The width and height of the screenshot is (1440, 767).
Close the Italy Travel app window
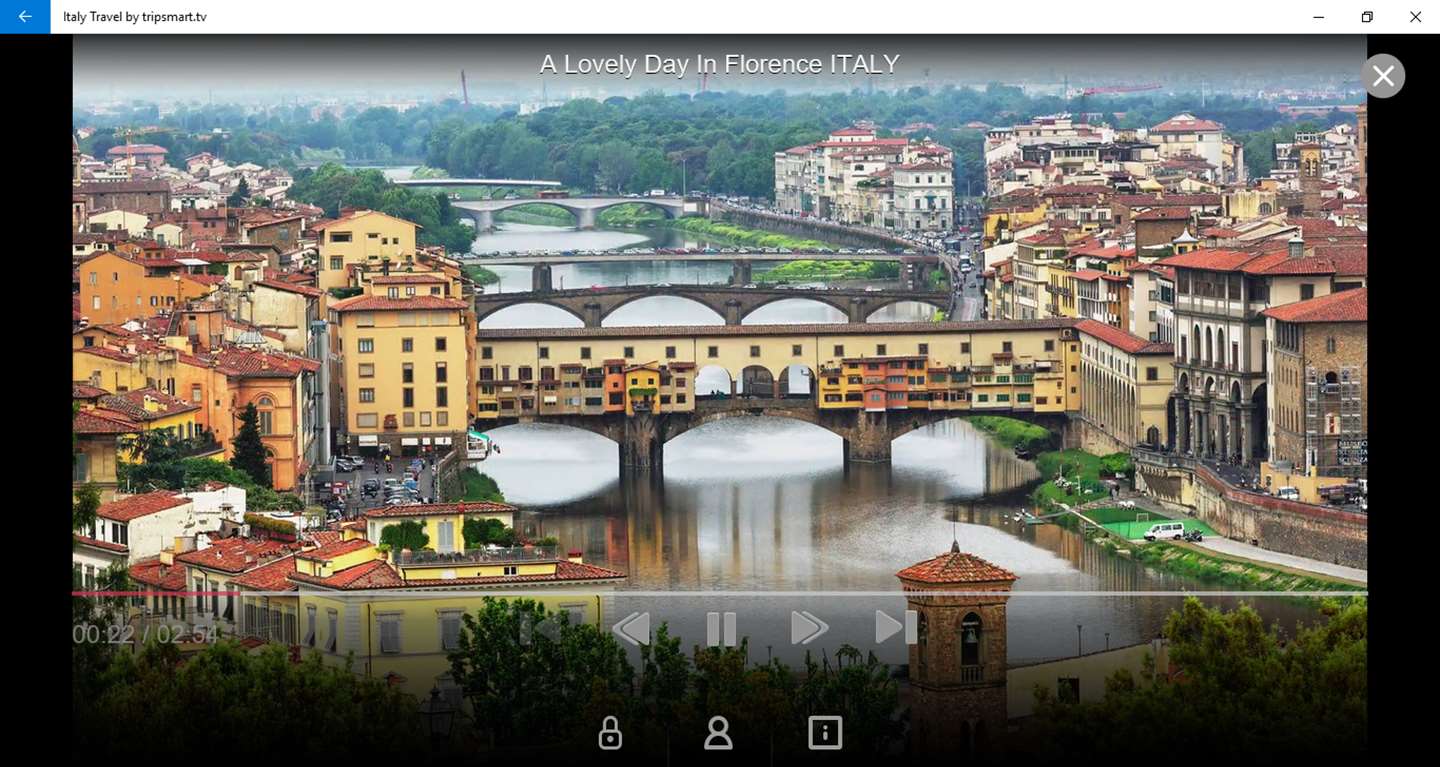[x=1415, y=17]
